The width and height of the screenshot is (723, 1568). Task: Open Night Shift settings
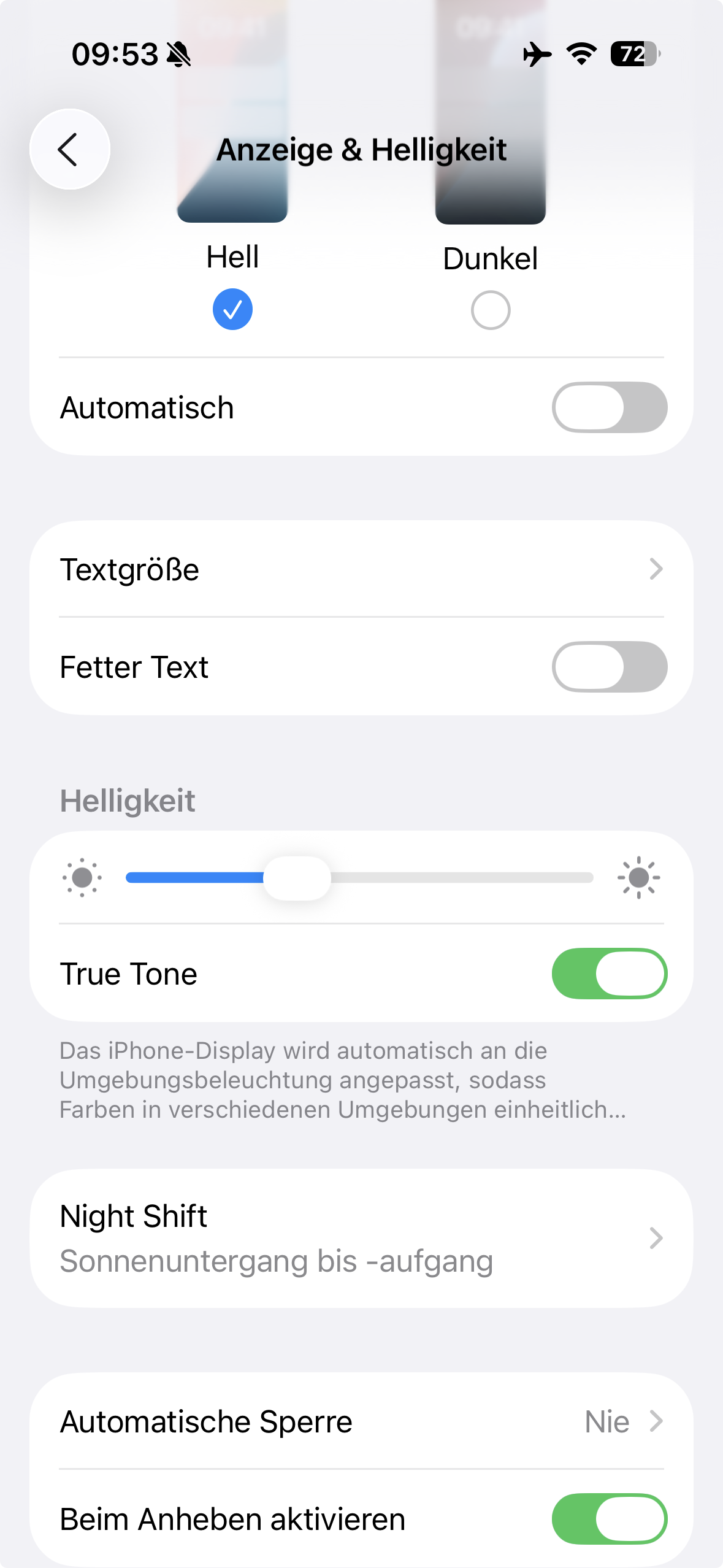[x=361, y=1238]
